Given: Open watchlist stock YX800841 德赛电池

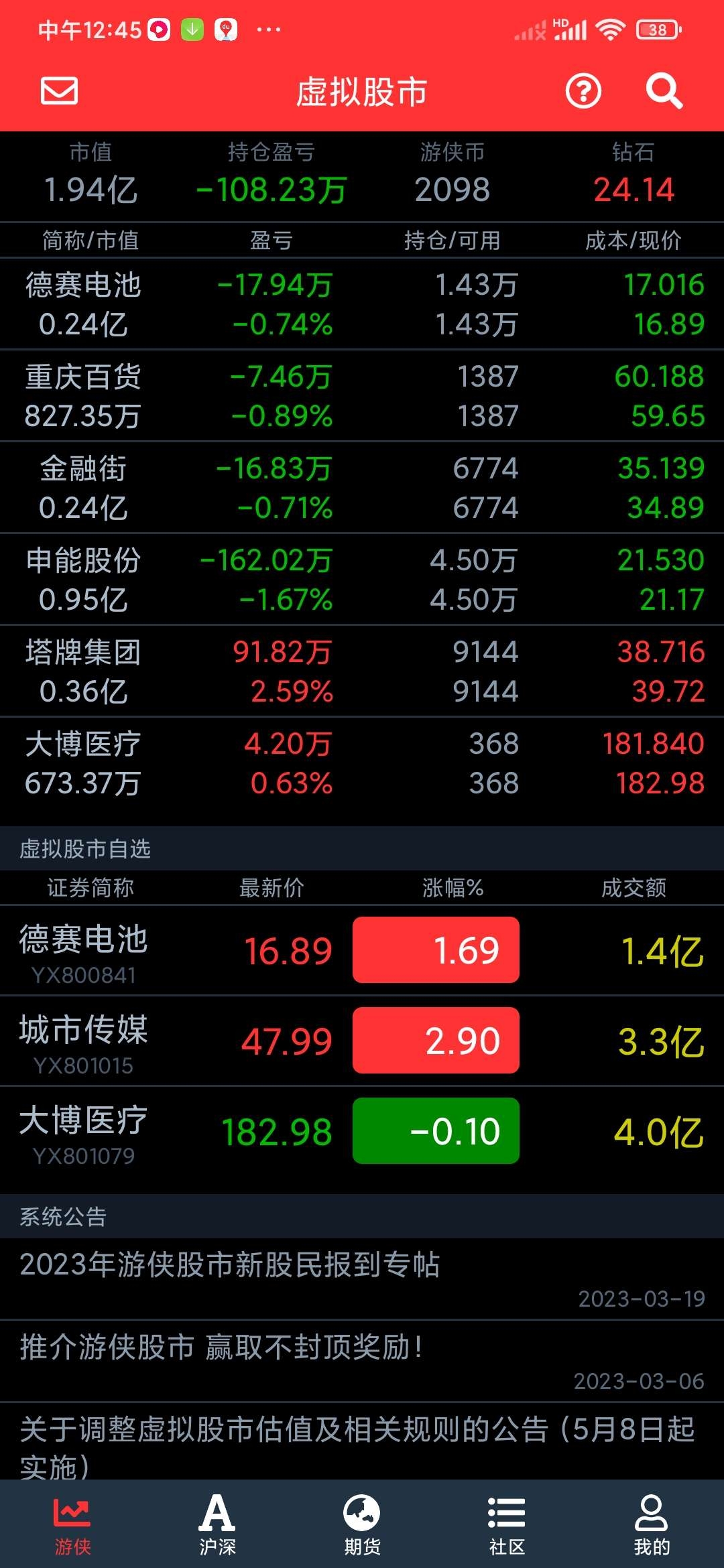Looking at the screenshot, I should tap(362, 951).
